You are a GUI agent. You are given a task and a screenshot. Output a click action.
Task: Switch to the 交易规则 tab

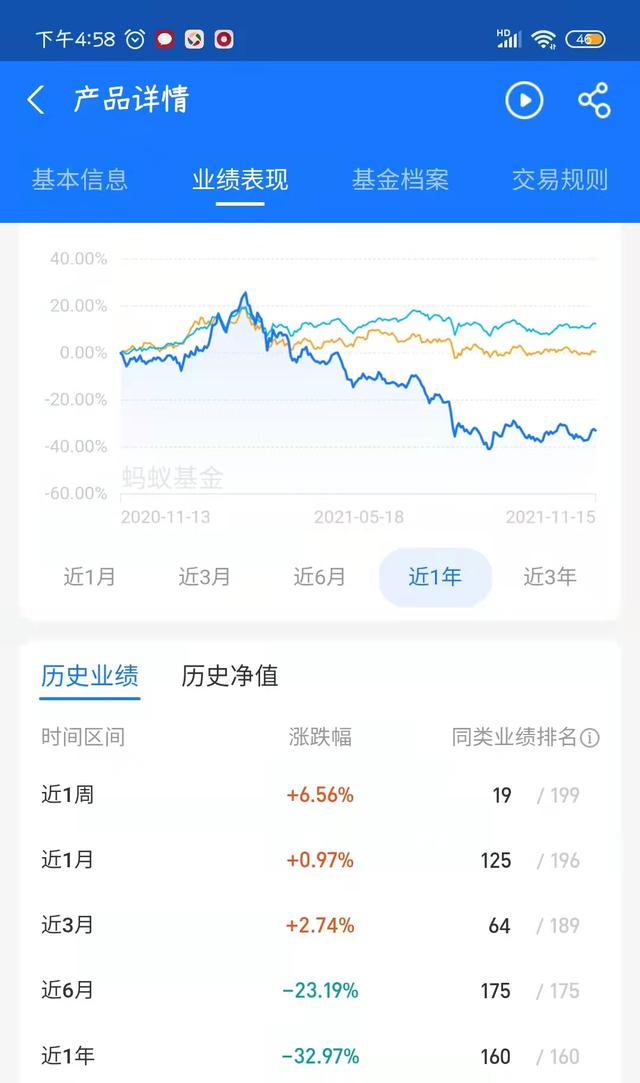point(560,180)
